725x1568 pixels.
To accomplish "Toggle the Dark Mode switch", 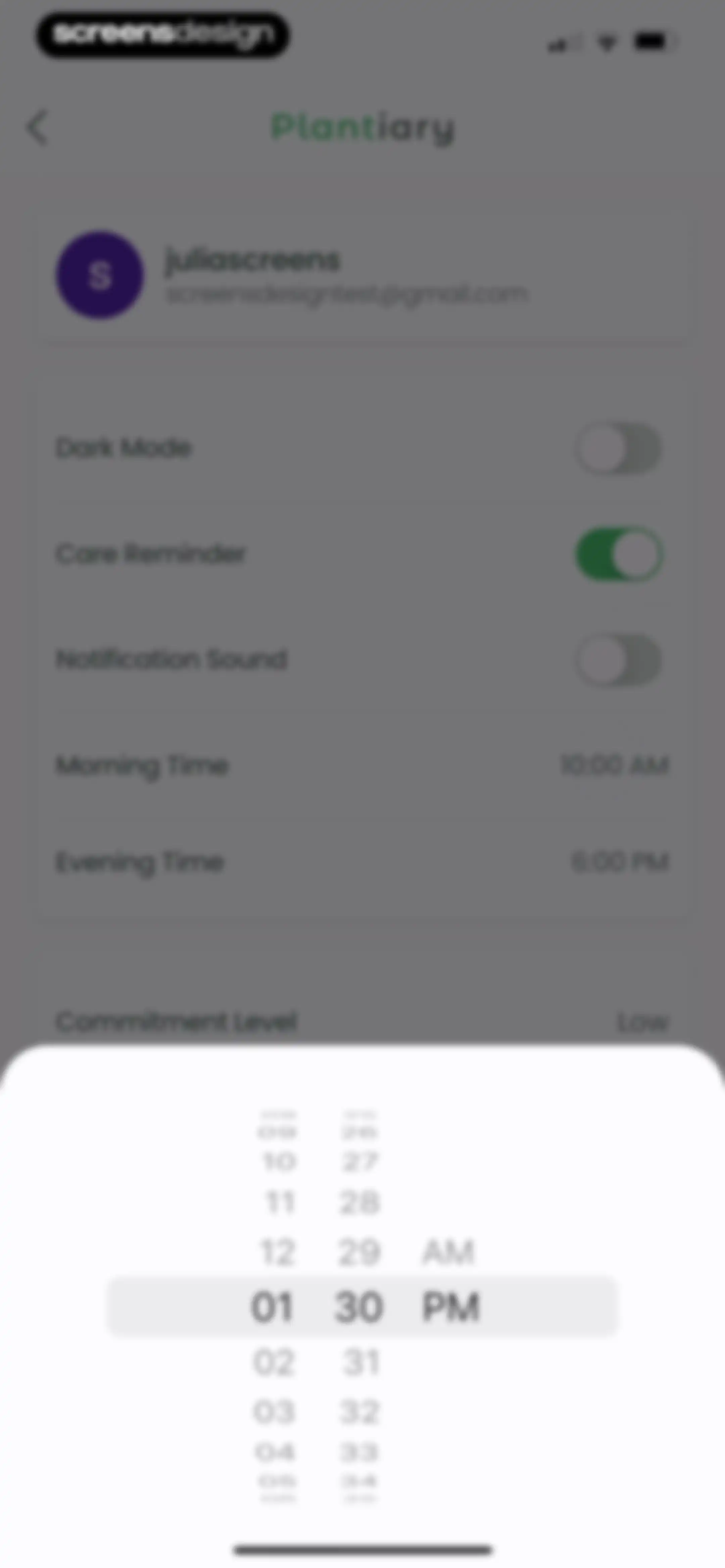I will [x=619, y=449].
